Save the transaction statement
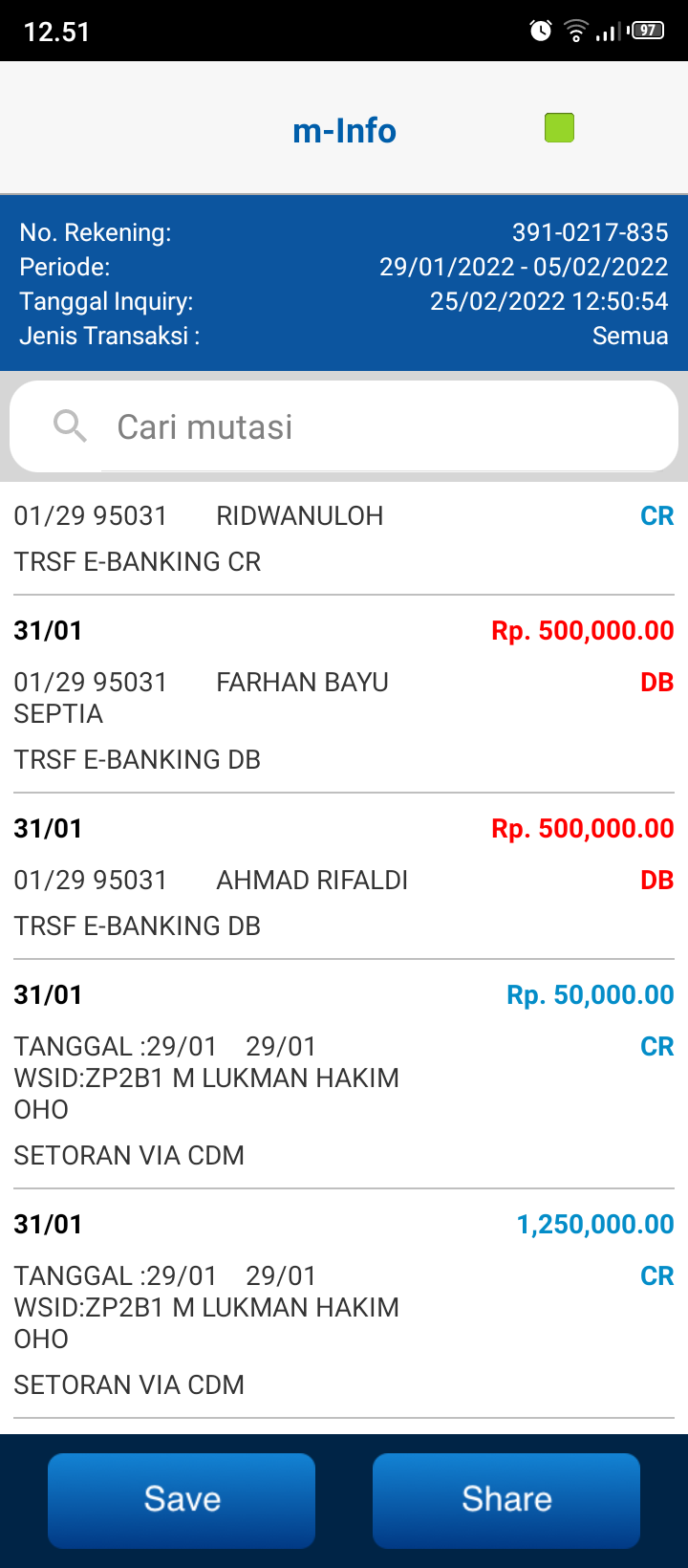The height and width of the screenshot is (1568, 688). tap(182, 1500)
